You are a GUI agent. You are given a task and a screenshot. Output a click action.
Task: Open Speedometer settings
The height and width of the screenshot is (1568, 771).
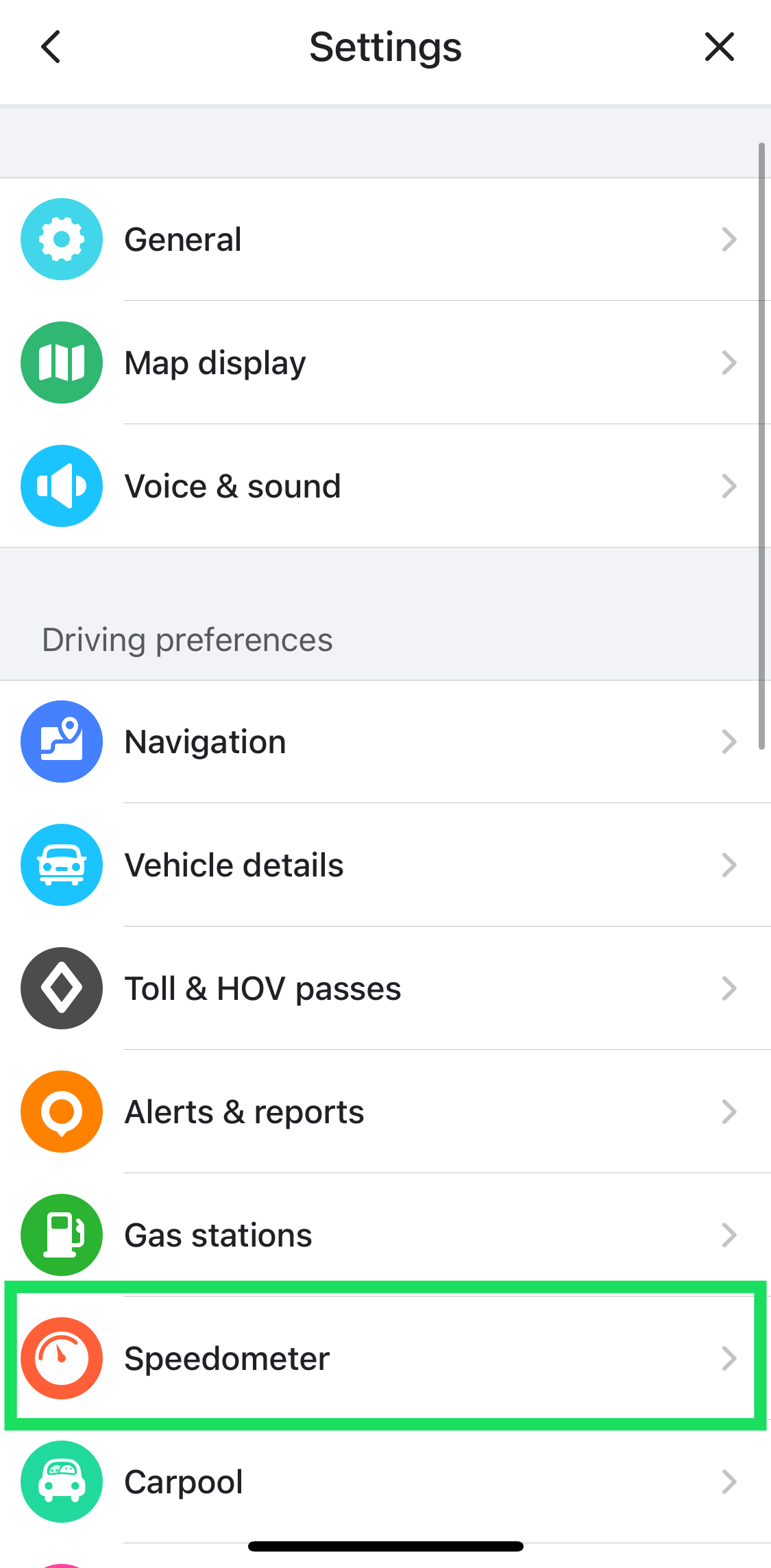coord(384,1358)
